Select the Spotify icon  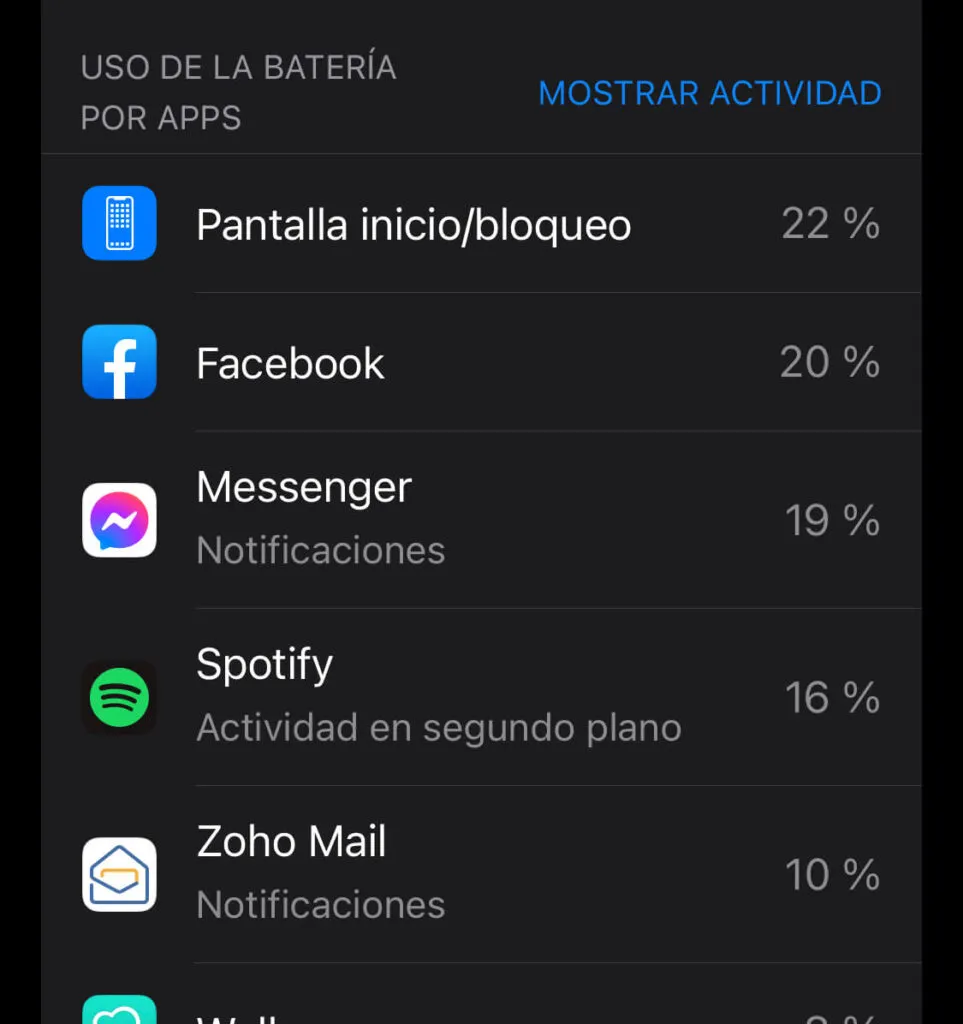pos(119,697)
